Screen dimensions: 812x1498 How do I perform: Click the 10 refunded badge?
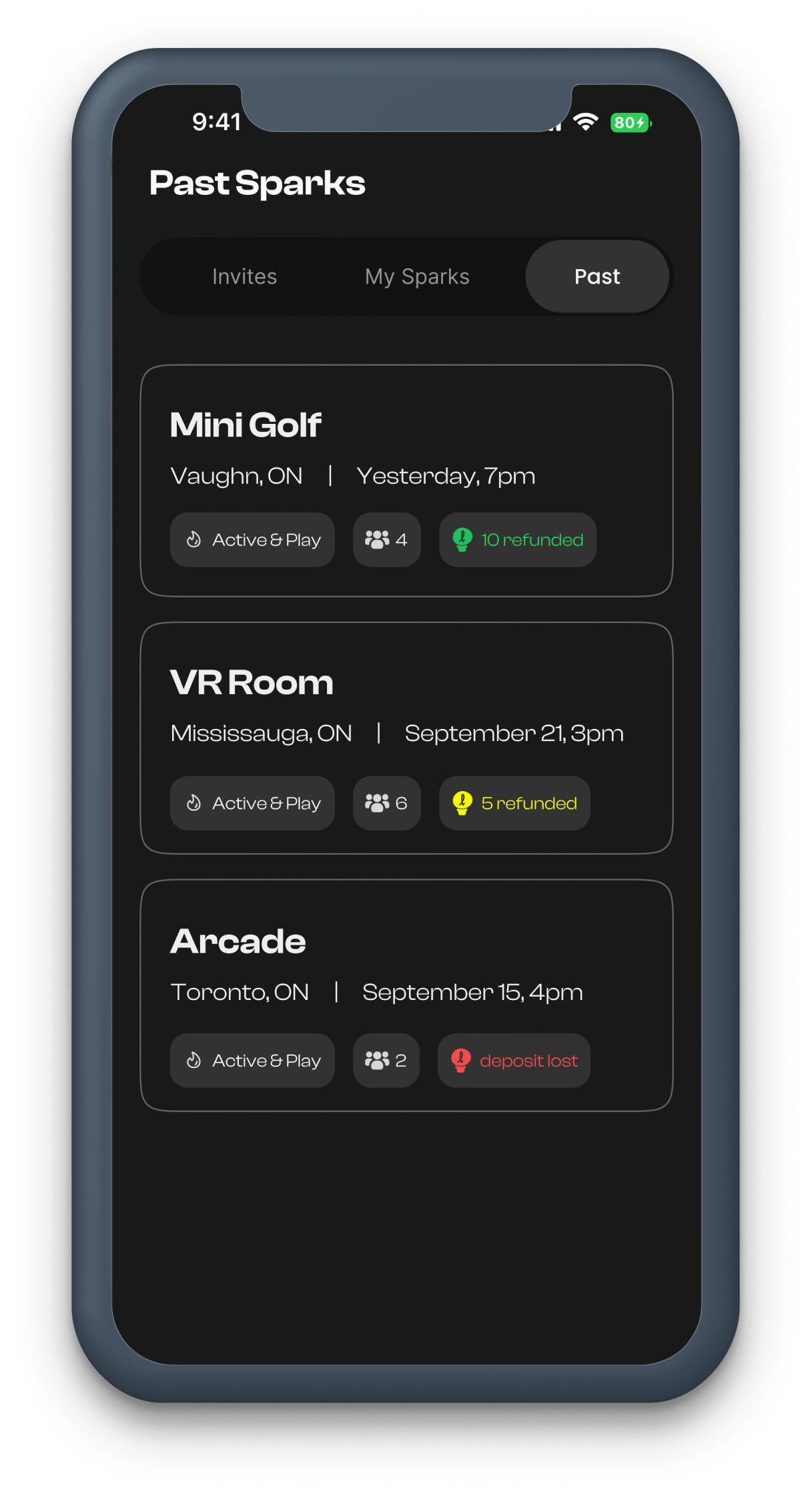[517, 539]
